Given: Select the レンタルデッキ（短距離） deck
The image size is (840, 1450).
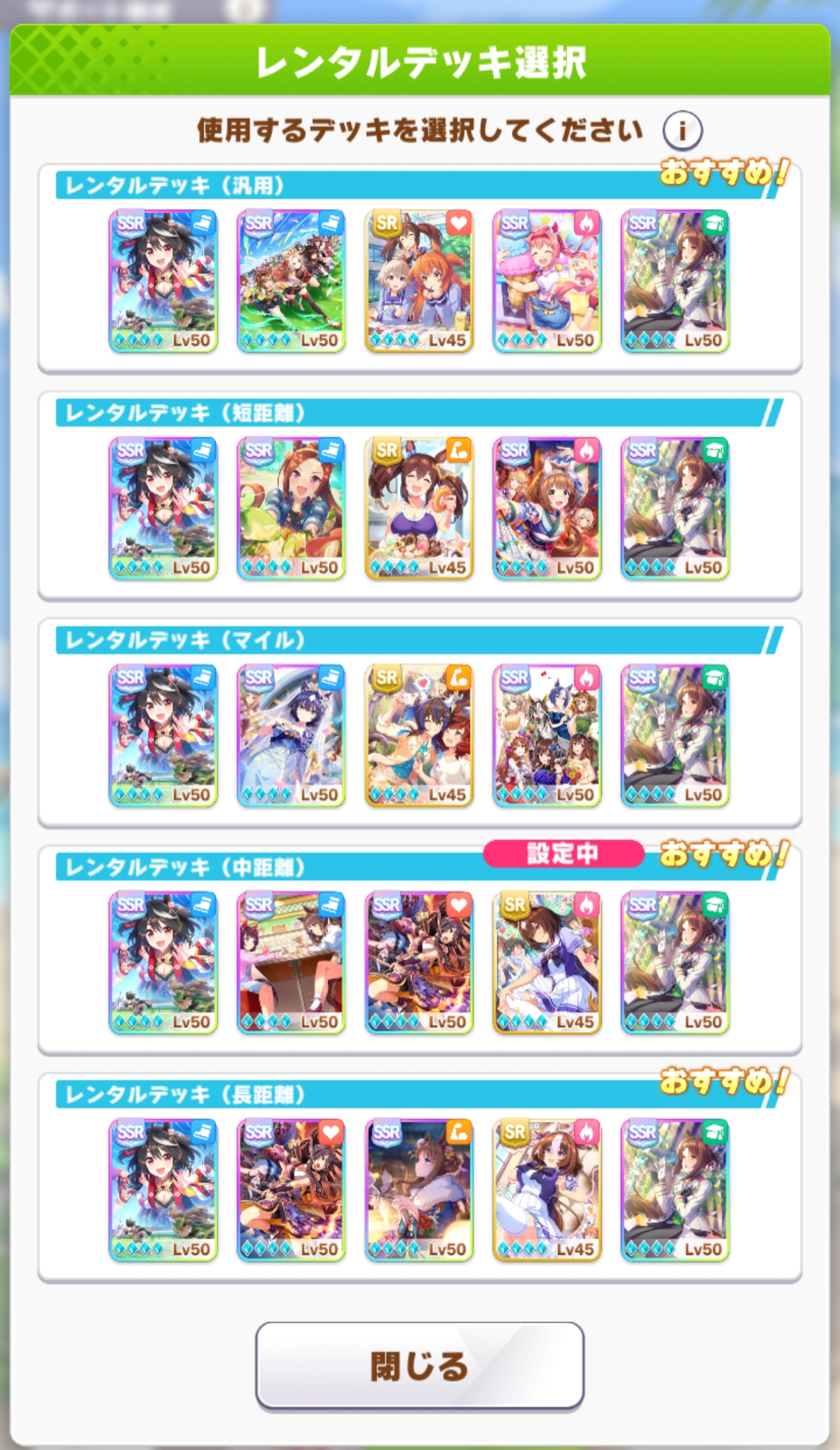Looking at the screenshot, I should (419, 496).
